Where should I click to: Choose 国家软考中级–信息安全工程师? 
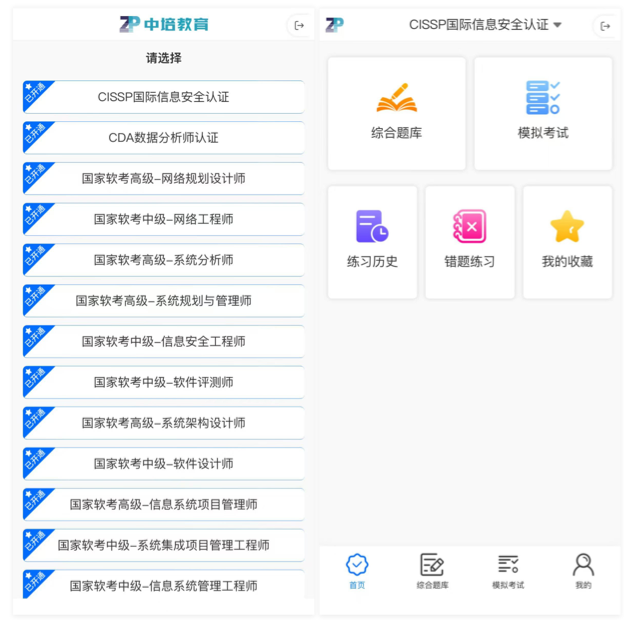click(164, 342)
